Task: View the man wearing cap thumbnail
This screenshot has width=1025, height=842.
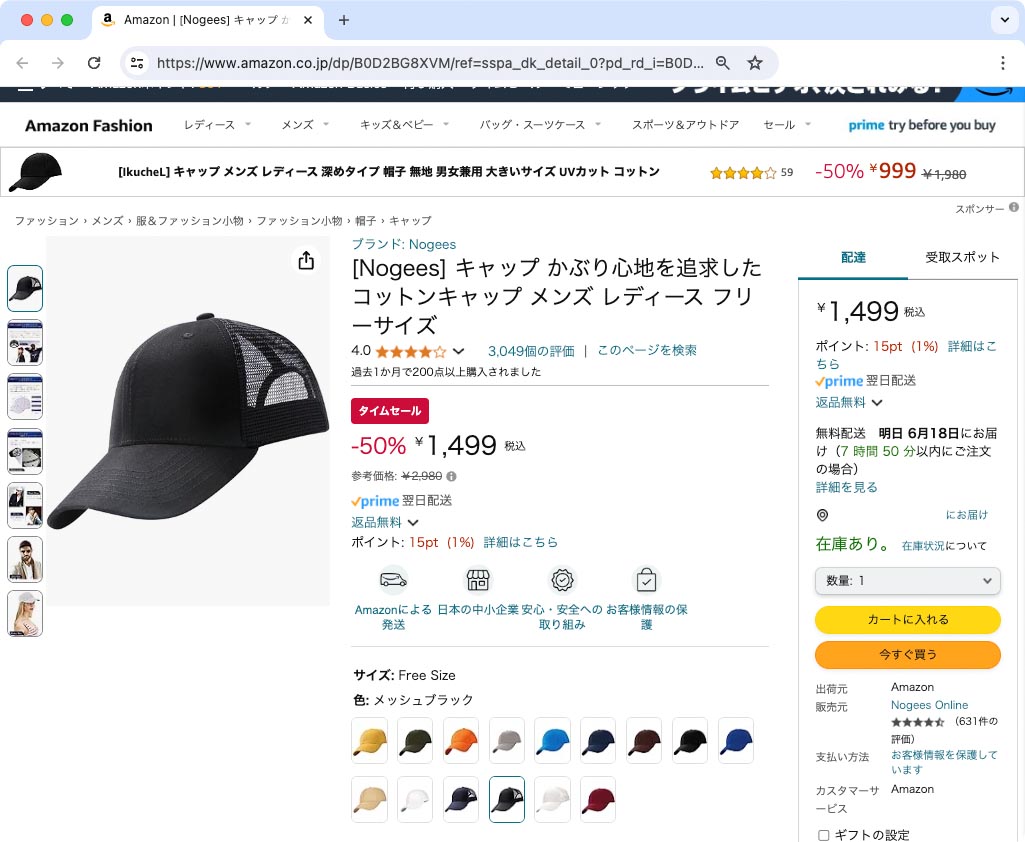Action: click(x=25, y=559)
